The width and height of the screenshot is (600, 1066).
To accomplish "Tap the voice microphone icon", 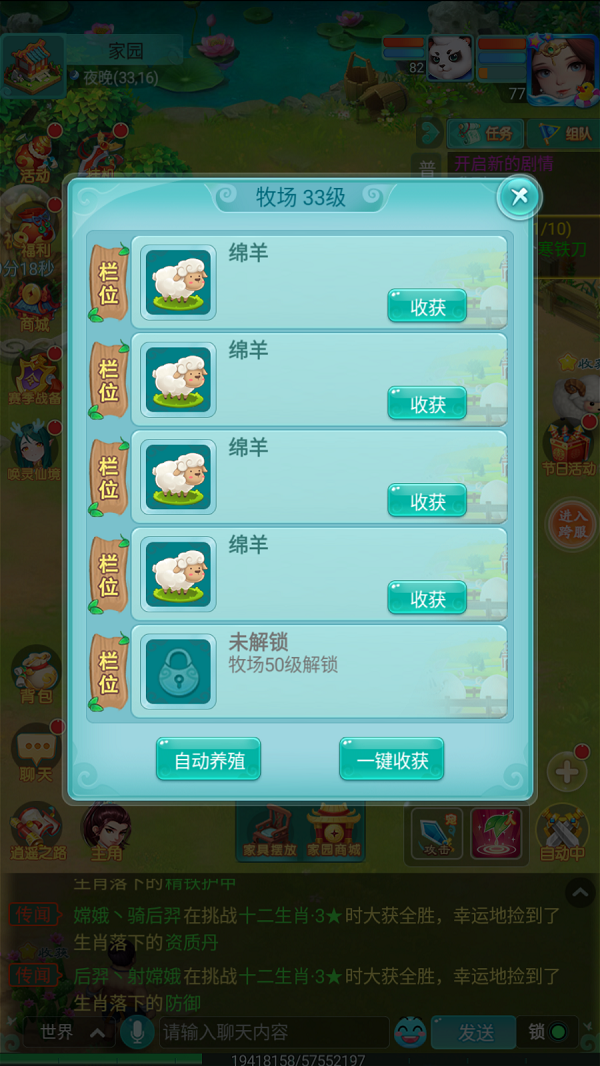I will (137, 1032).
